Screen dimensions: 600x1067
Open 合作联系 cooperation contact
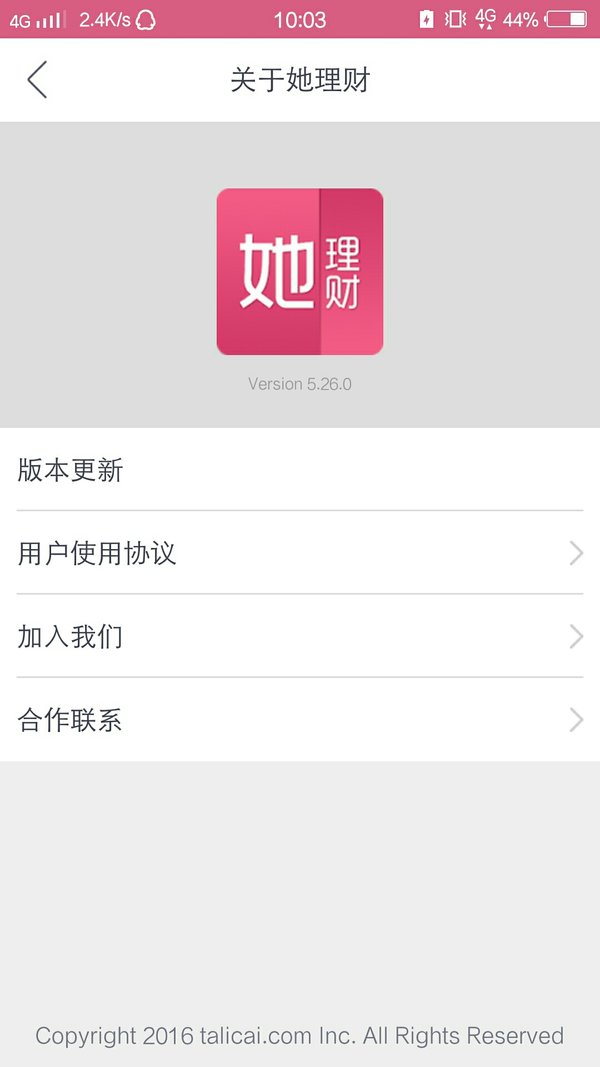click(x=300, y=719)
